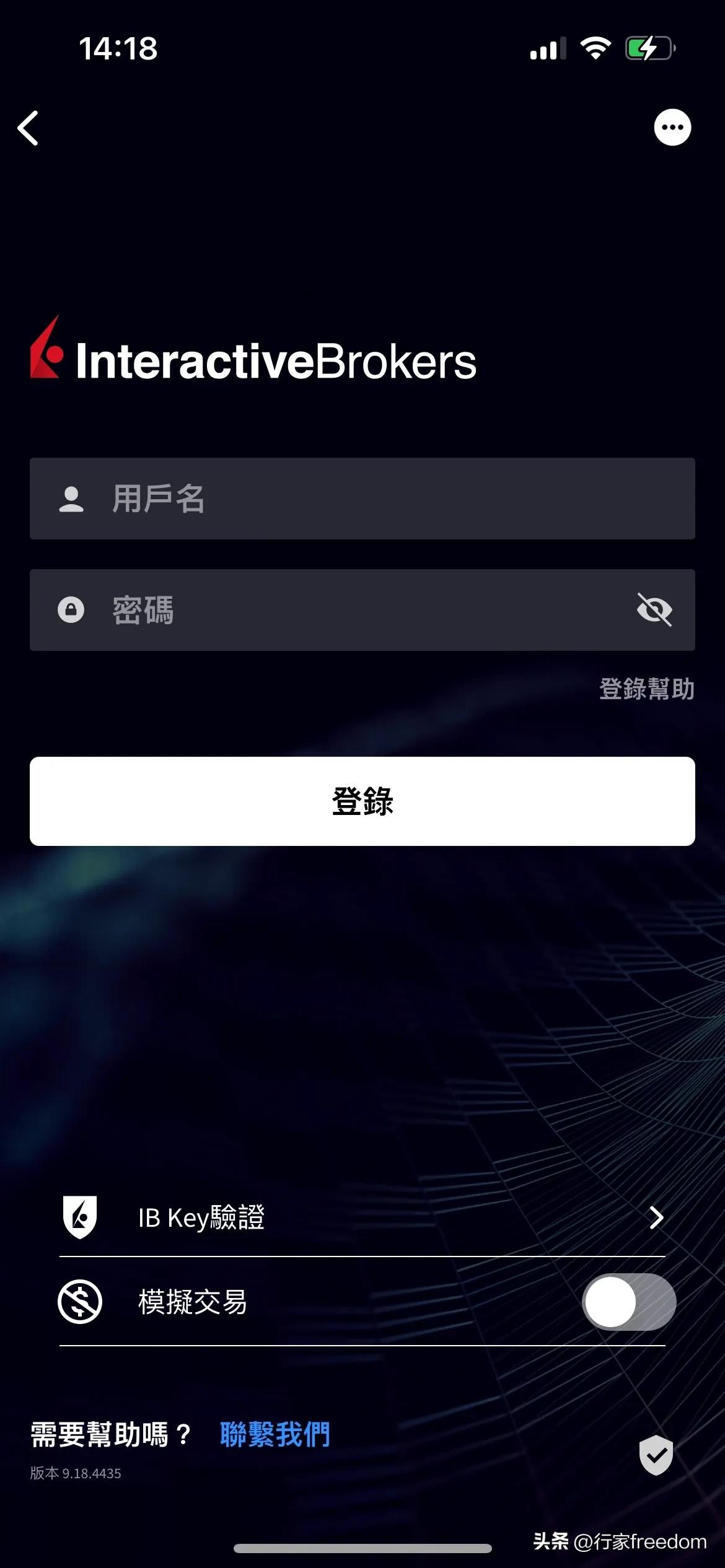Open the three-dot overflow menu

tap(672, 128)
